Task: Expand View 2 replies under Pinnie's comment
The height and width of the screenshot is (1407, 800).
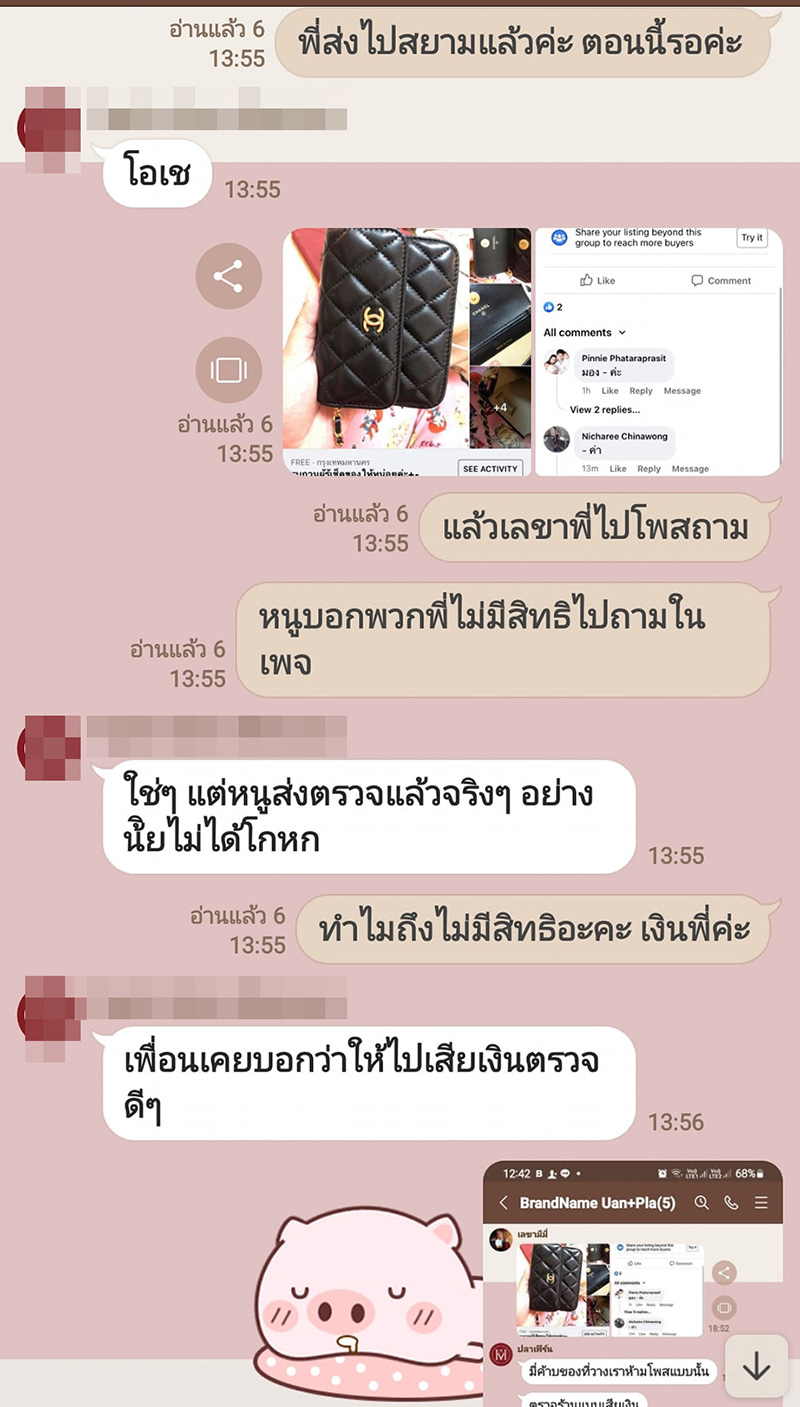Action: (x=604, y=409)
